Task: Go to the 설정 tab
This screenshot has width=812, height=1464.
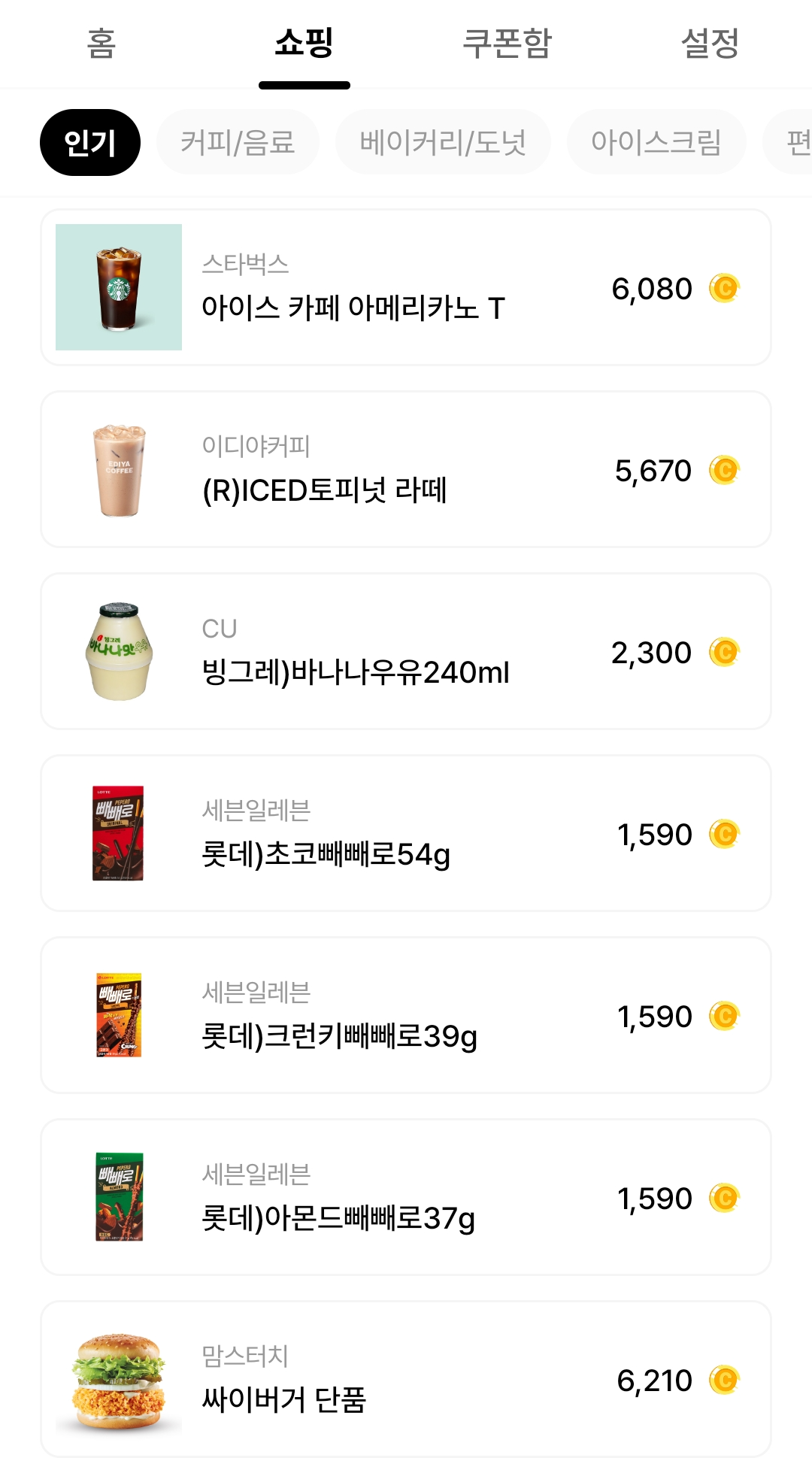Action: (x=710, y=44)
